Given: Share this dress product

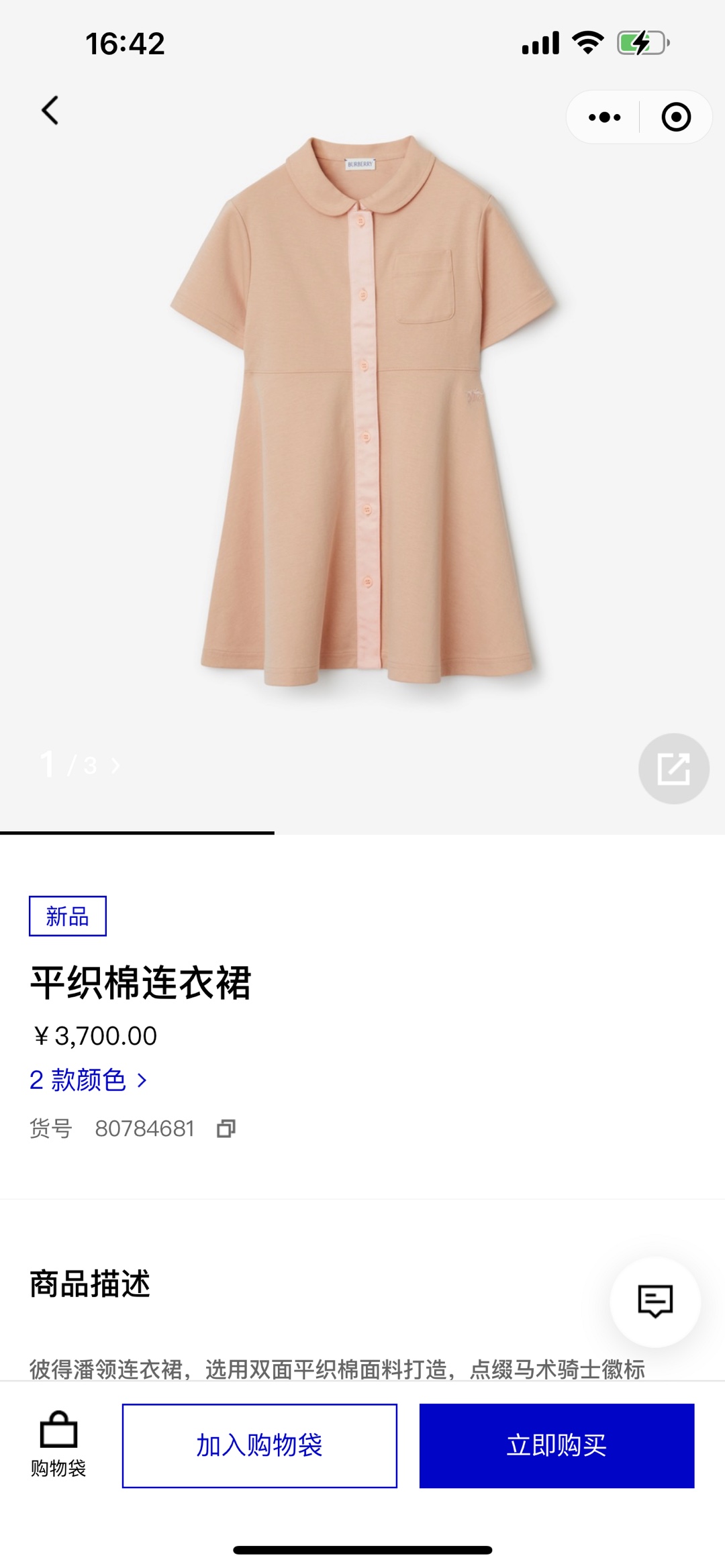Looking at the screenshot, I should (x=673, y=769).
